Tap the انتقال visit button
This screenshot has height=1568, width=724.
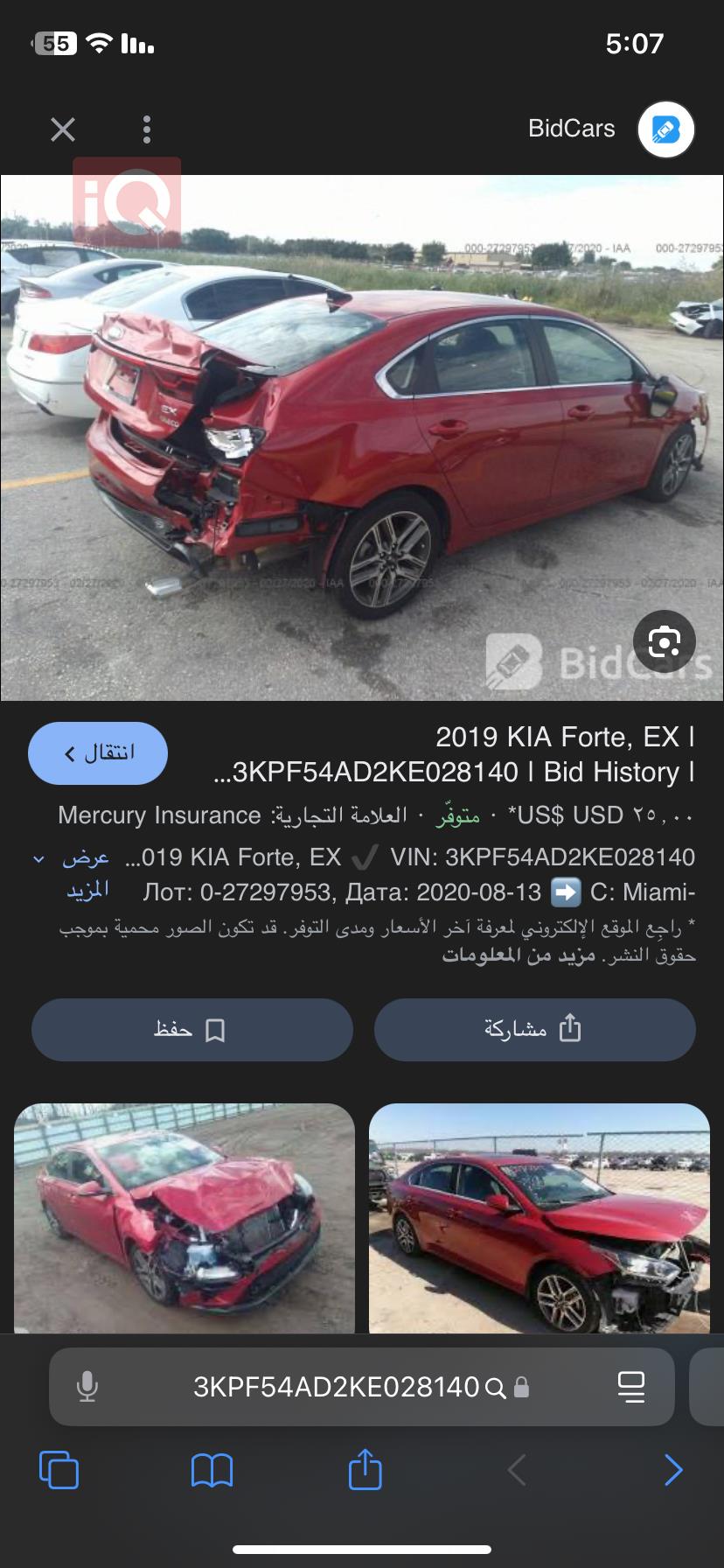pyautogui.click(x=98, y=752)
